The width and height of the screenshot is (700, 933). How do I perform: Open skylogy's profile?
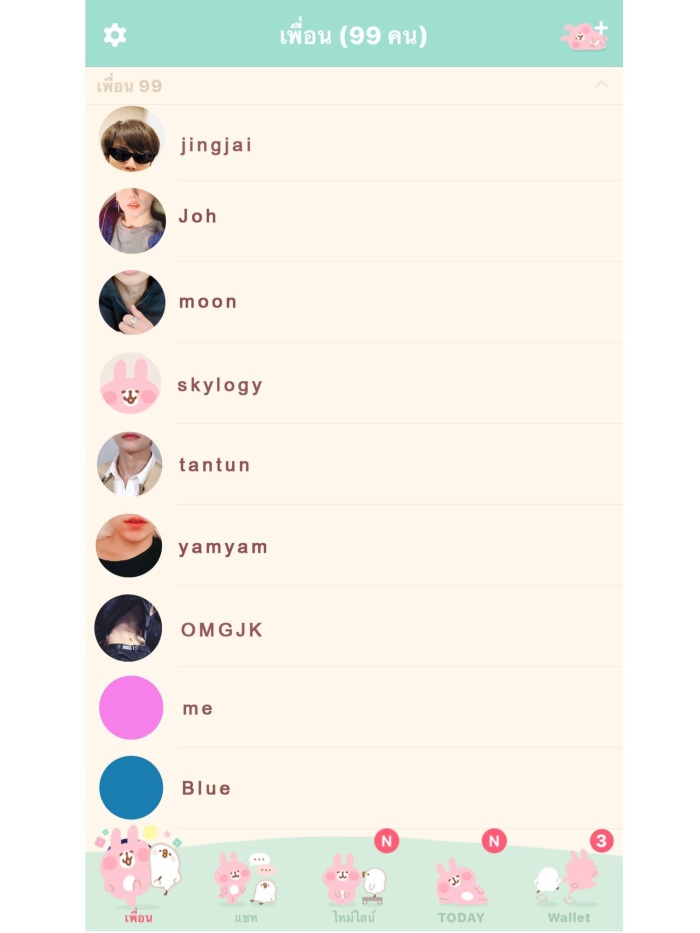[220, 385]
